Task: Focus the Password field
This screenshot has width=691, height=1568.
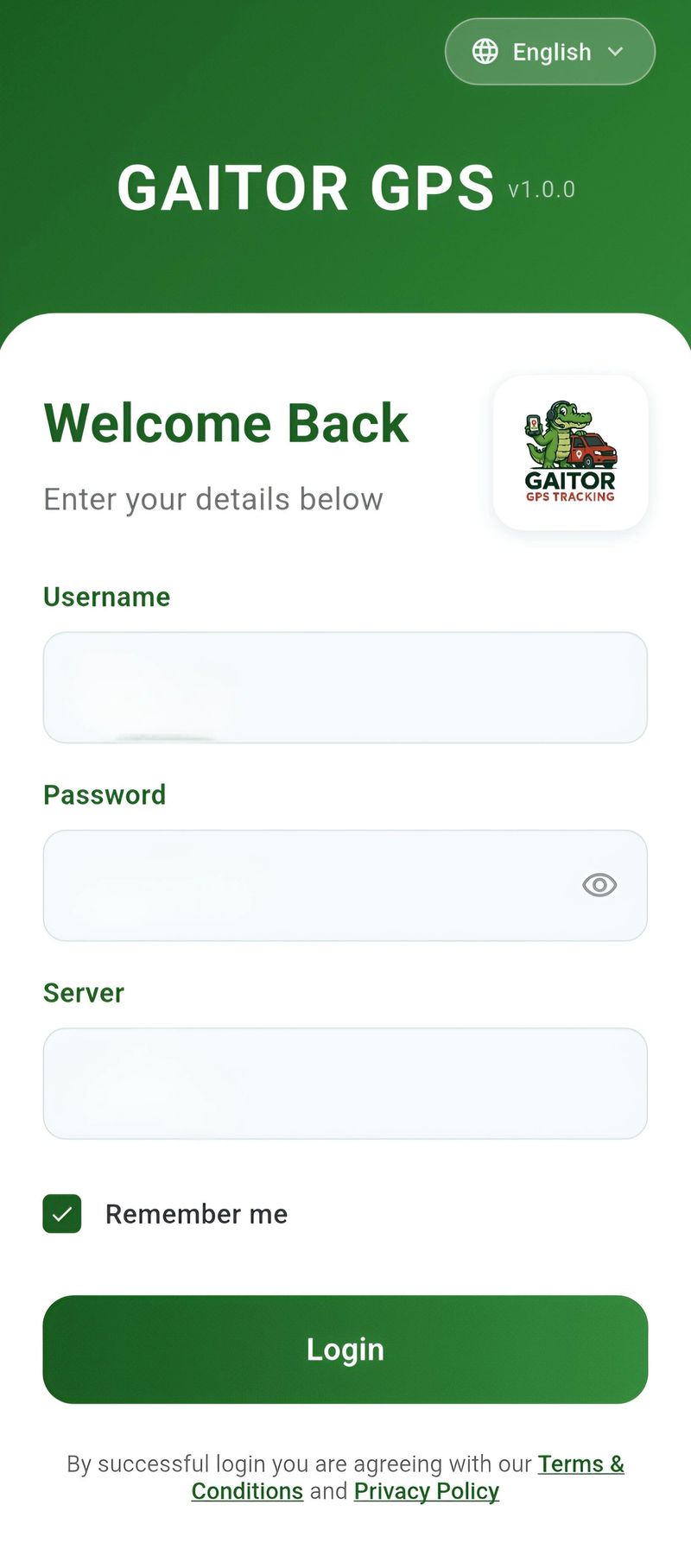Action: [x=311, y=885]
